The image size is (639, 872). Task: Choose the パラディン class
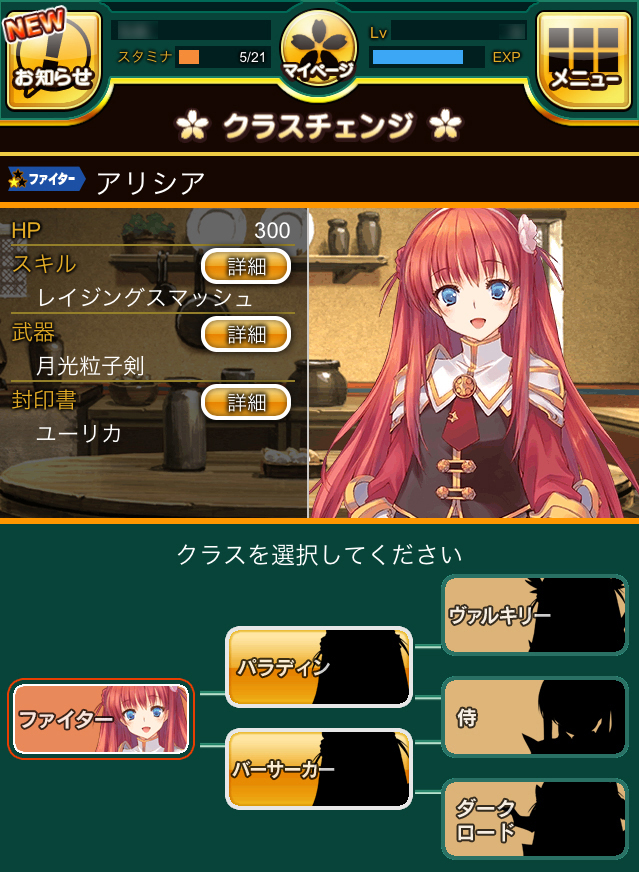tap(319, 667)
